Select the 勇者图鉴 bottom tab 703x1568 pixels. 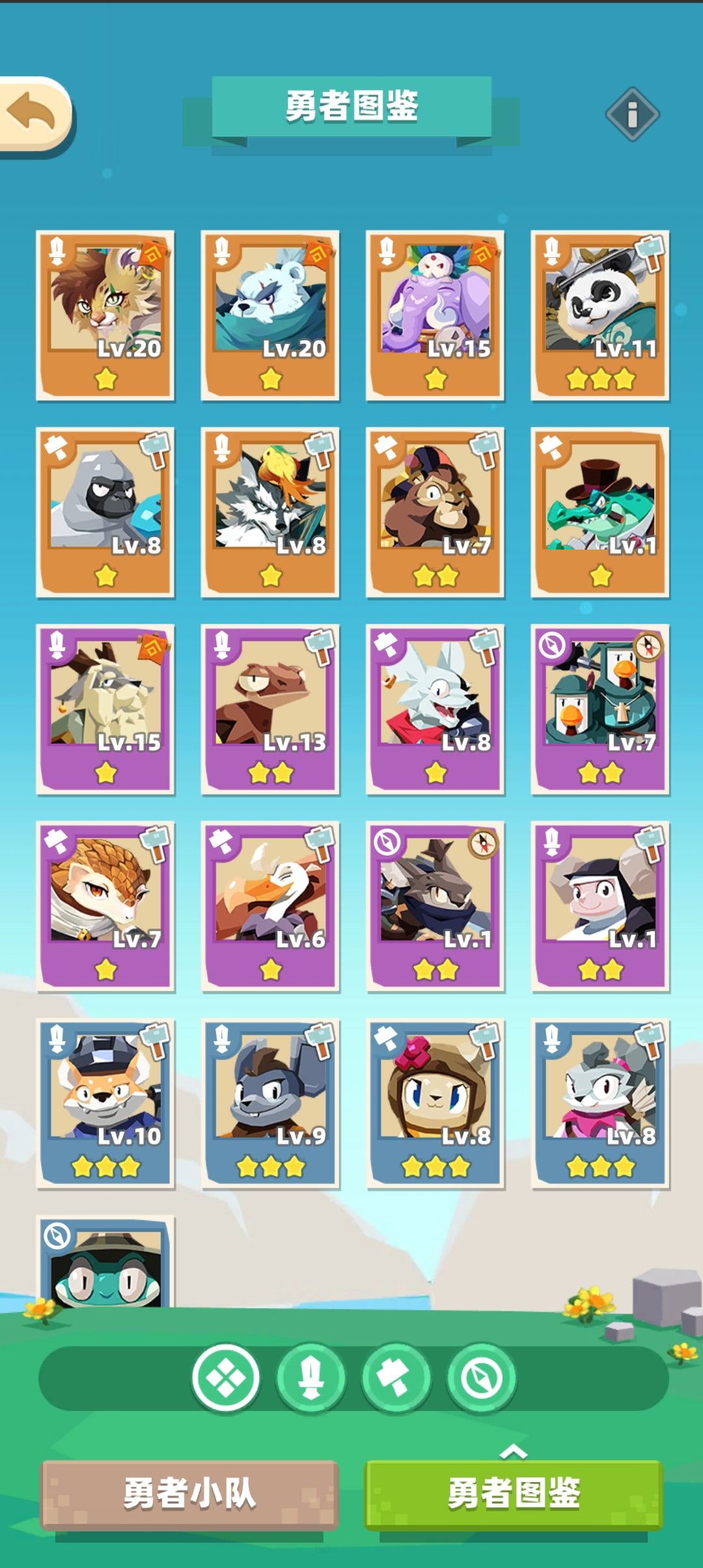point(514,1494)
